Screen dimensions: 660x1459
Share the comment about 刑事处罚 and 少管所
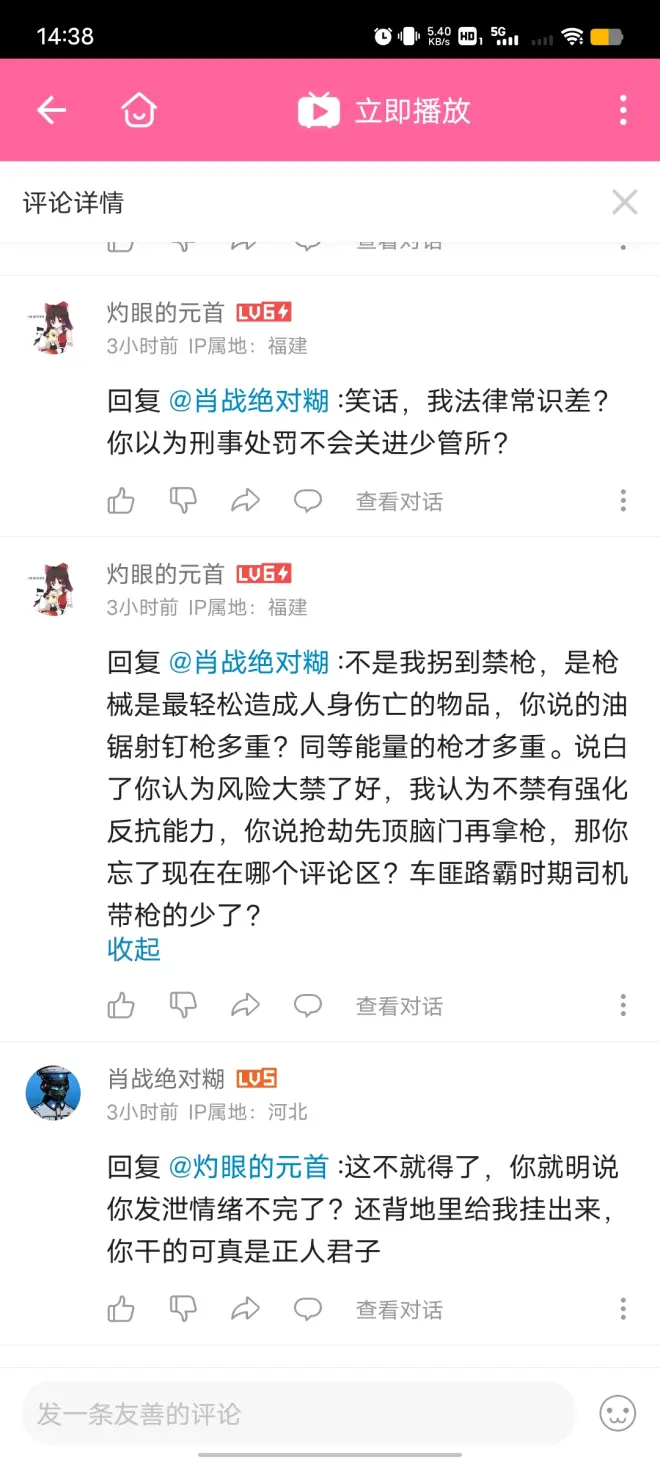point(245,501)
